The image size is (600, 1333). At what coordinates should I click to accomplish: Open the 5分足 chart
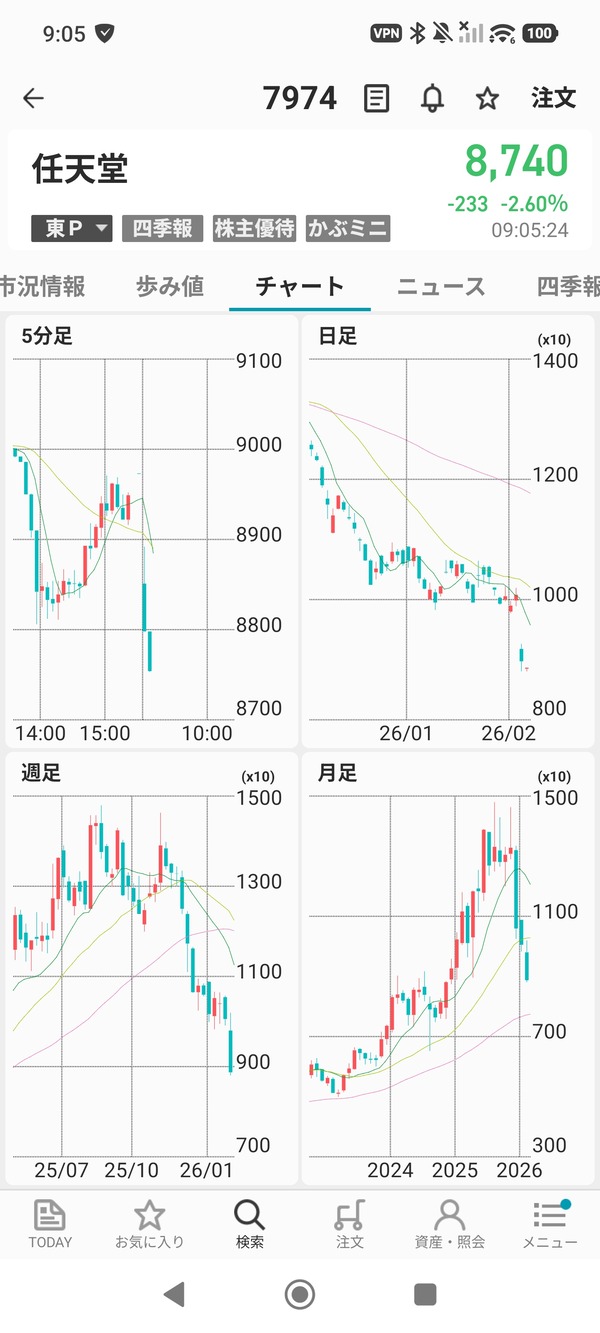pos(151,532)
